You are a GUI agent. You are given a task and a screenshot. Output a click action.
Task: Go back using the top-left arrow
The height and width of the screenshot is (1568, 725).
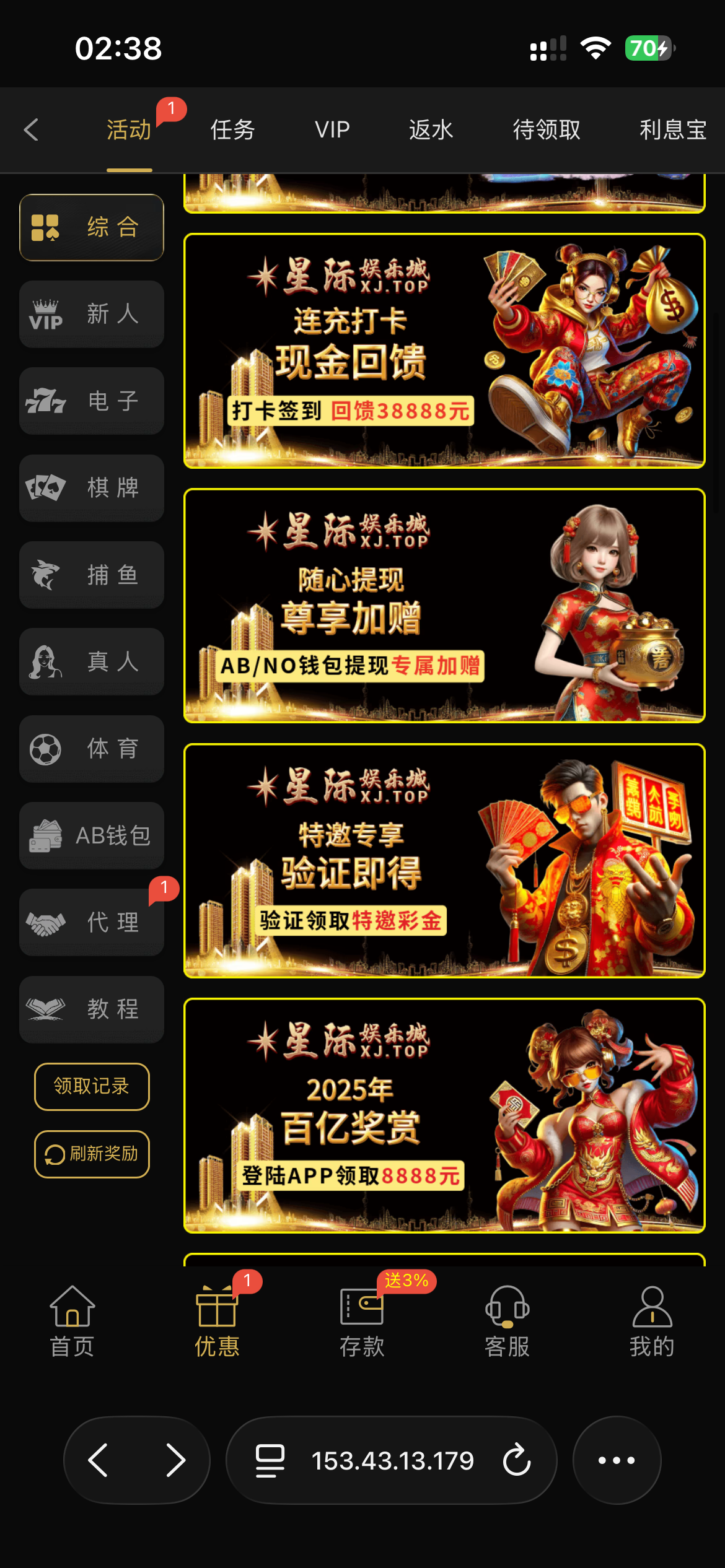point(31,130)
